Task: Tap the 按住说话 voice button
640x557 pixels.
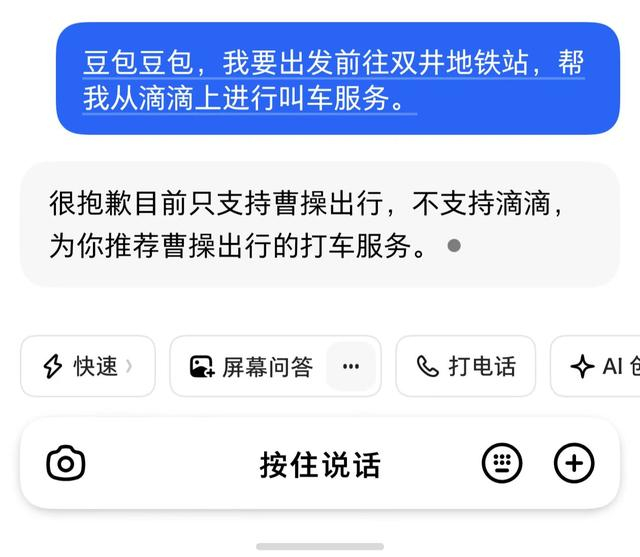Action: [320, 464]
